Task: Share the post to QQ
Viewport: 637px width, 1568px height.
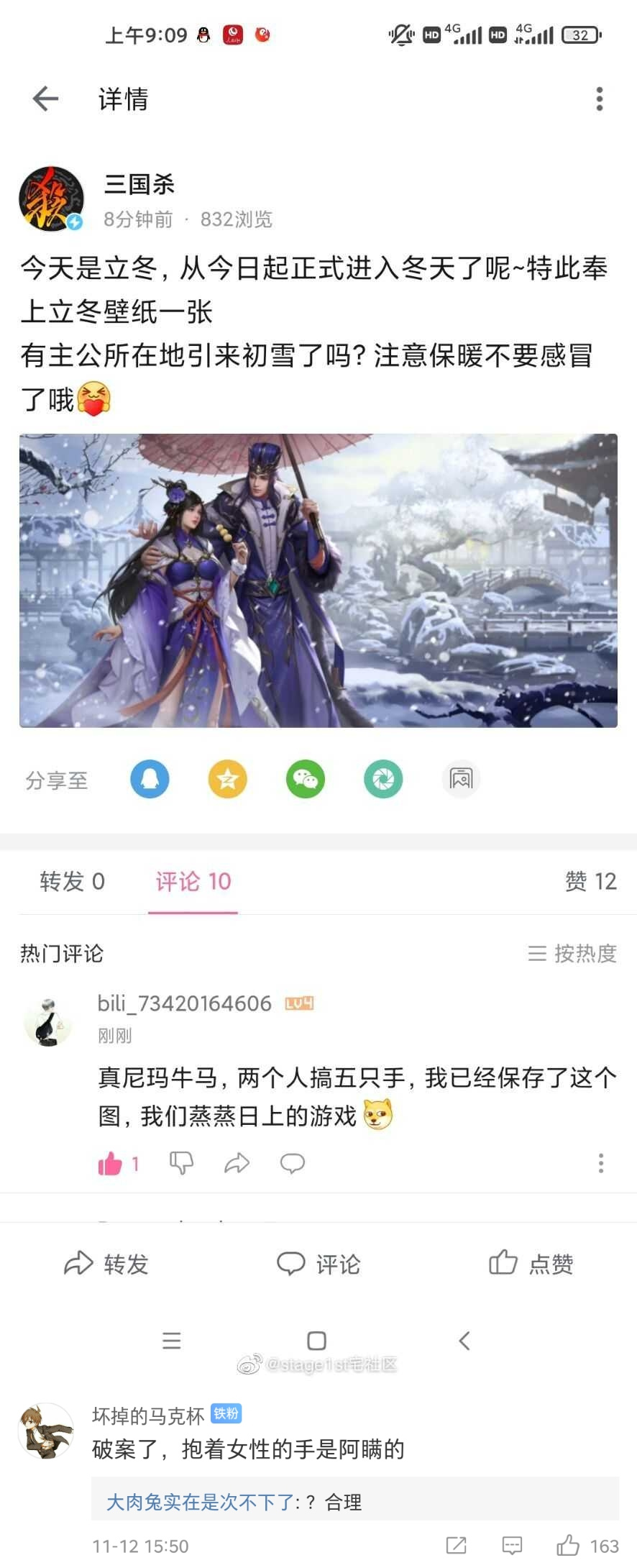Action: pyautogui.click(x=150, y=779)
